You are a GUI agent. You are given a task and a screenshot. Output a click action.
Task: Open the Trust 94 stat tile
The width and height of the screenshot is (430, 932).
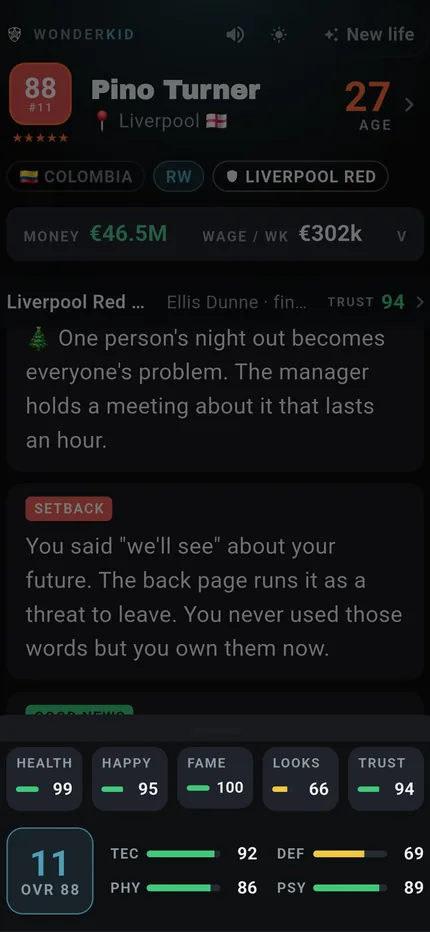point(385,779)
